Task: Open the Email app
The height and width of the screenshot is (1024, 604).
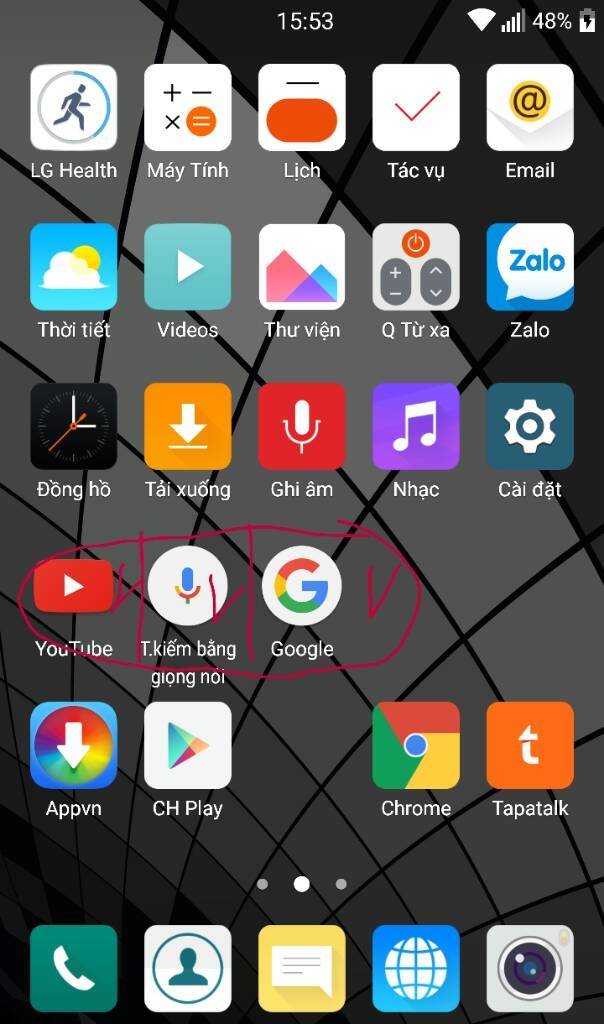Action: [530, 108]
